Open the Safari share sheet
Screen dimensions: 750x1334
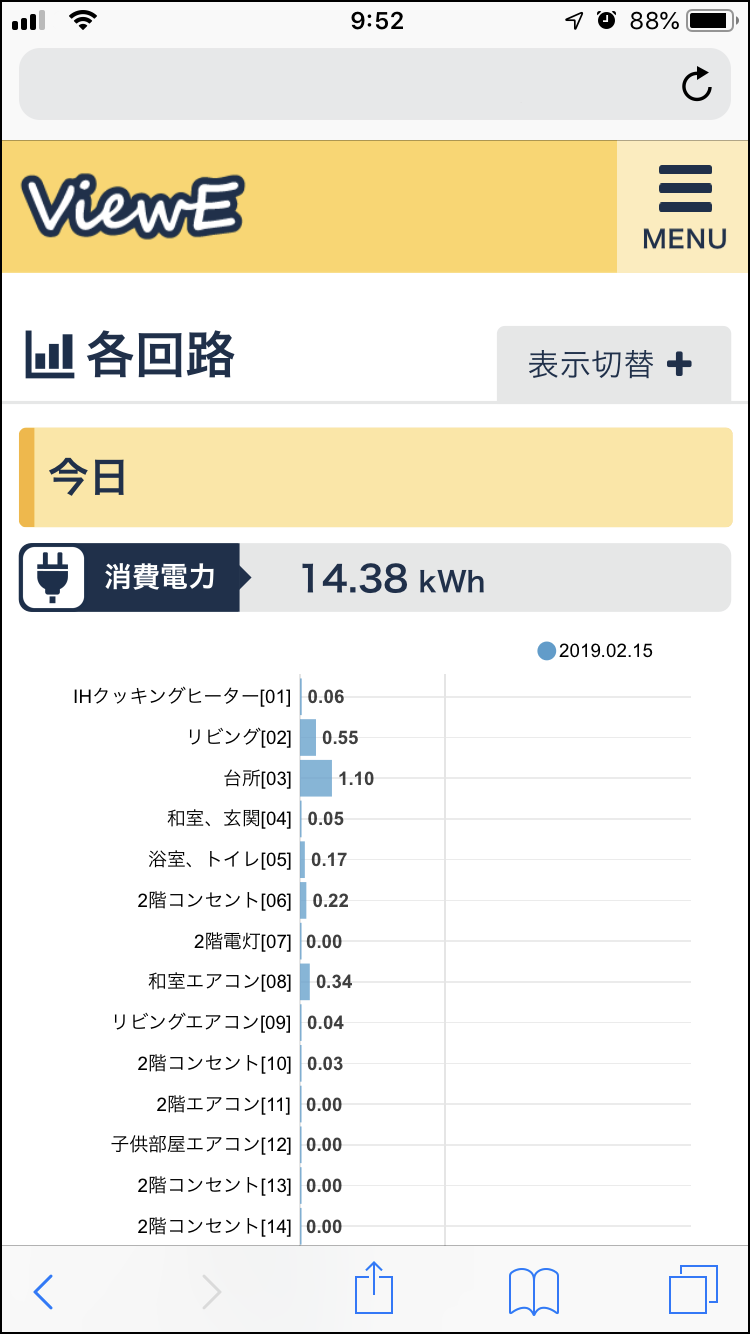click(374, 1288)
